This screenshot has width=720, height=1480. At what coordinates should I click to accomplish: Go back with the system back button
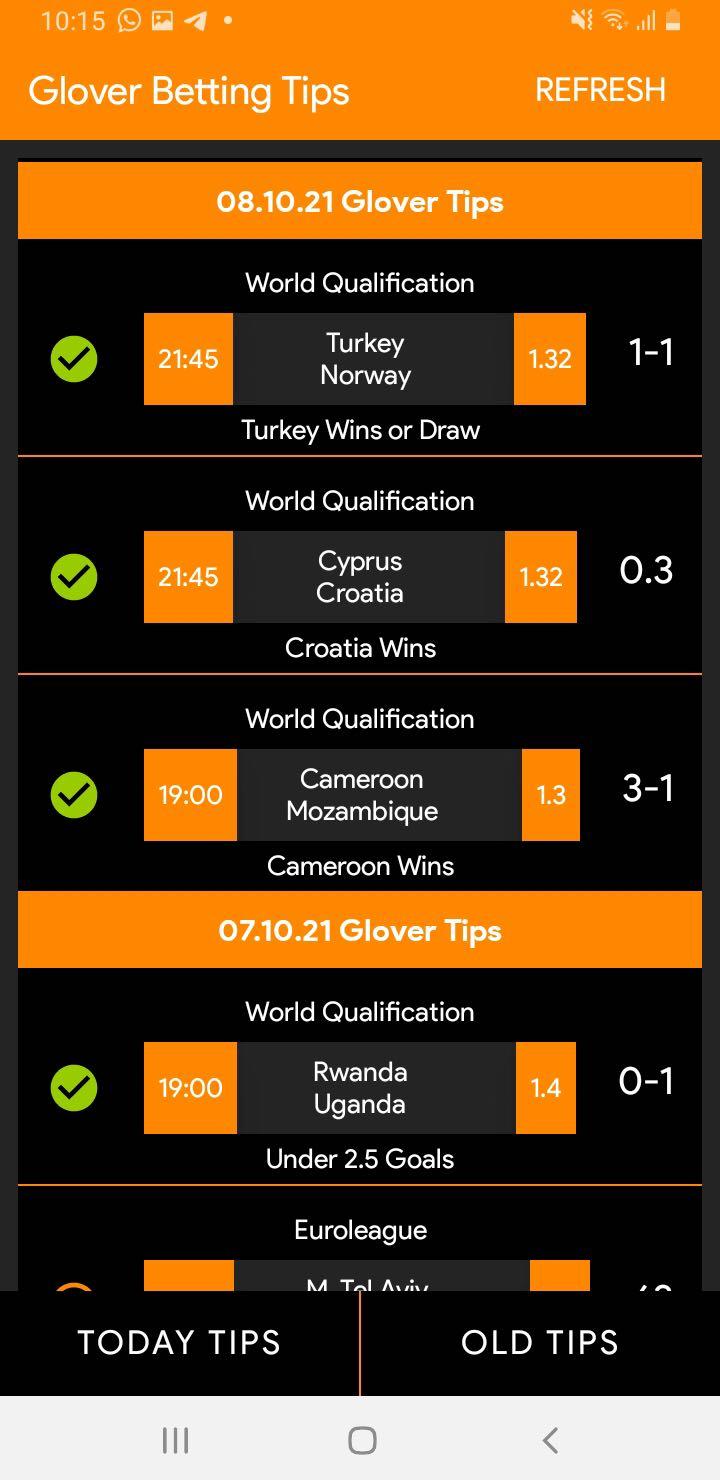pos(549,1440)
